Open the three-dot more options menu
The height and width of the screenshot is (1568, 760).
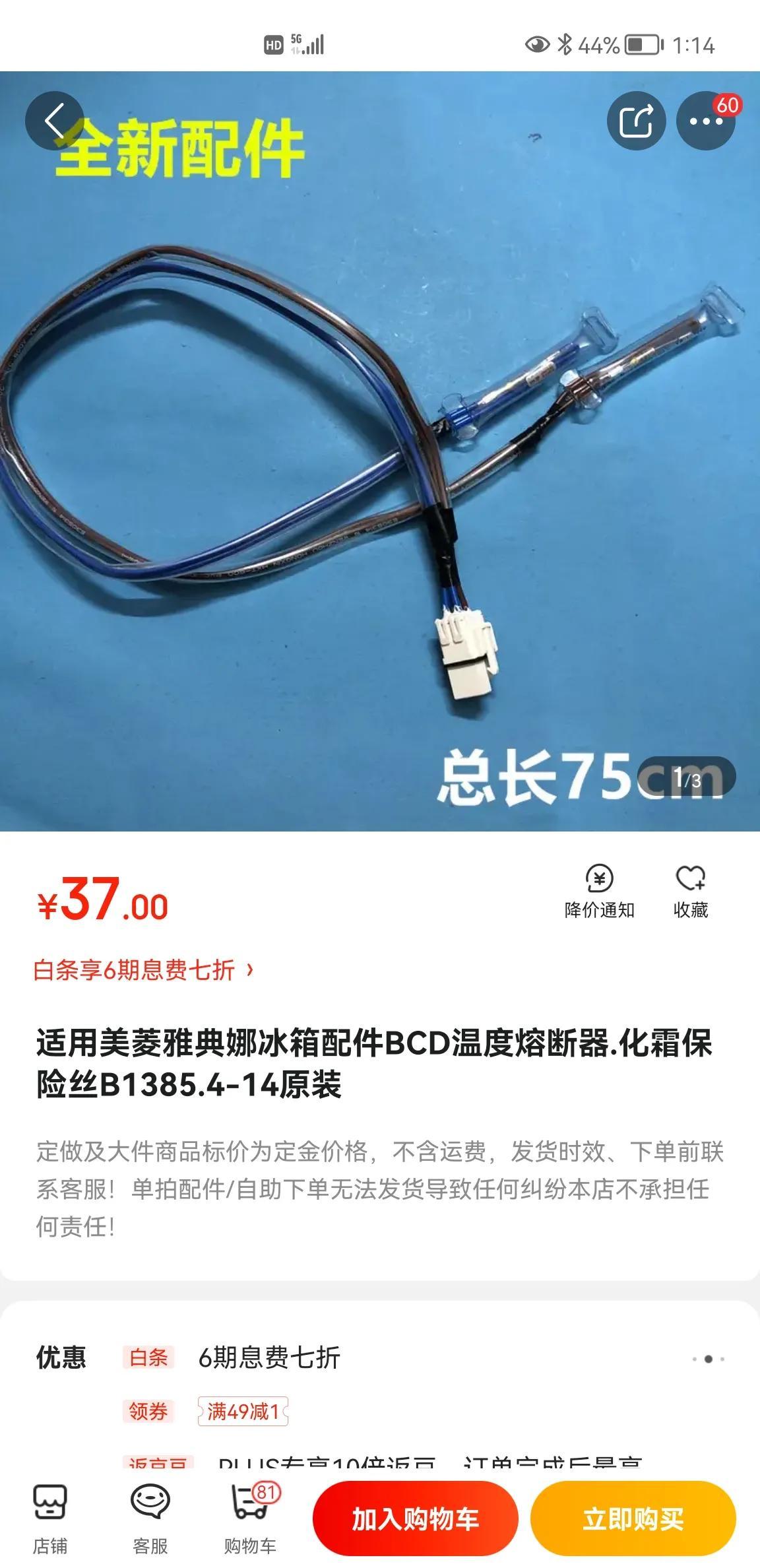point(706,121)
